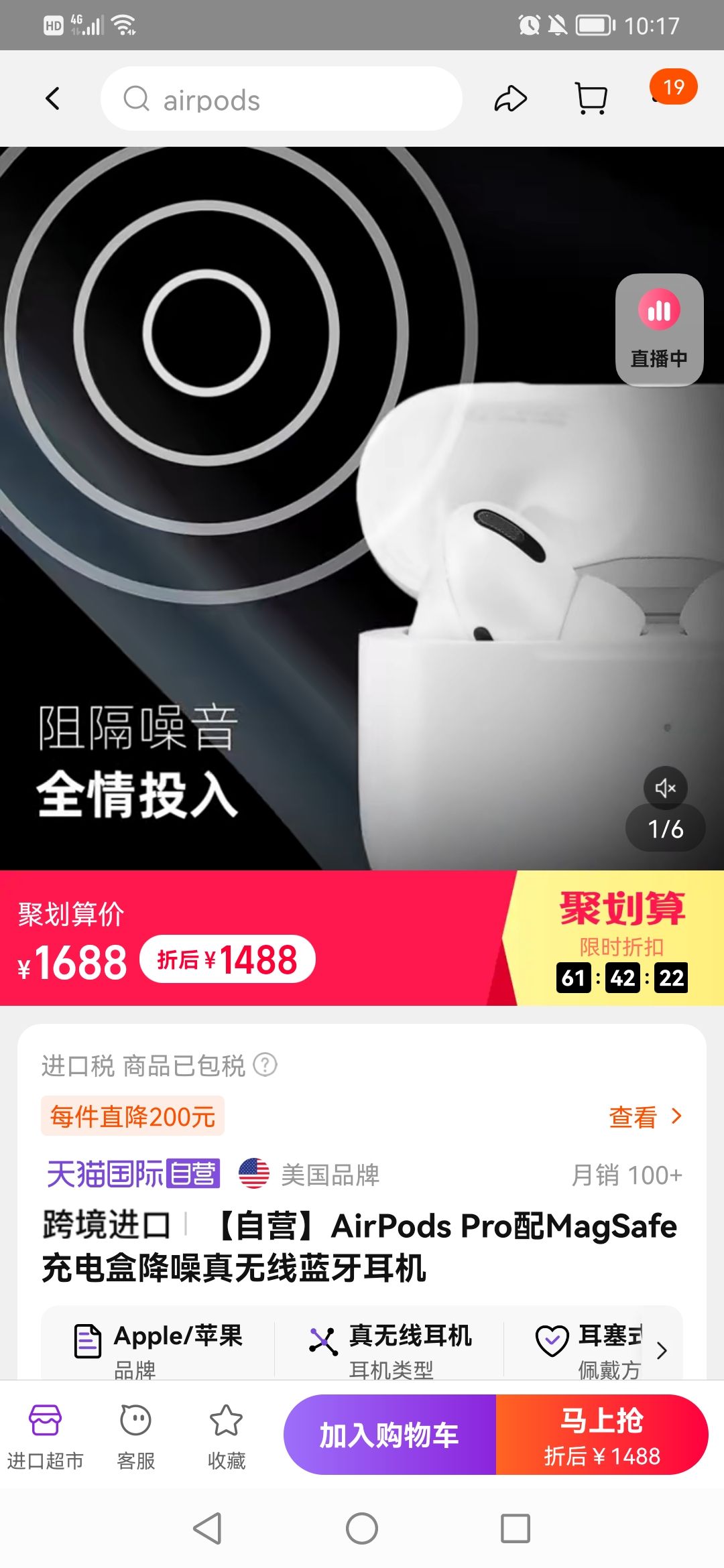Go back using the top-left arrow

[x=53, y=99]
